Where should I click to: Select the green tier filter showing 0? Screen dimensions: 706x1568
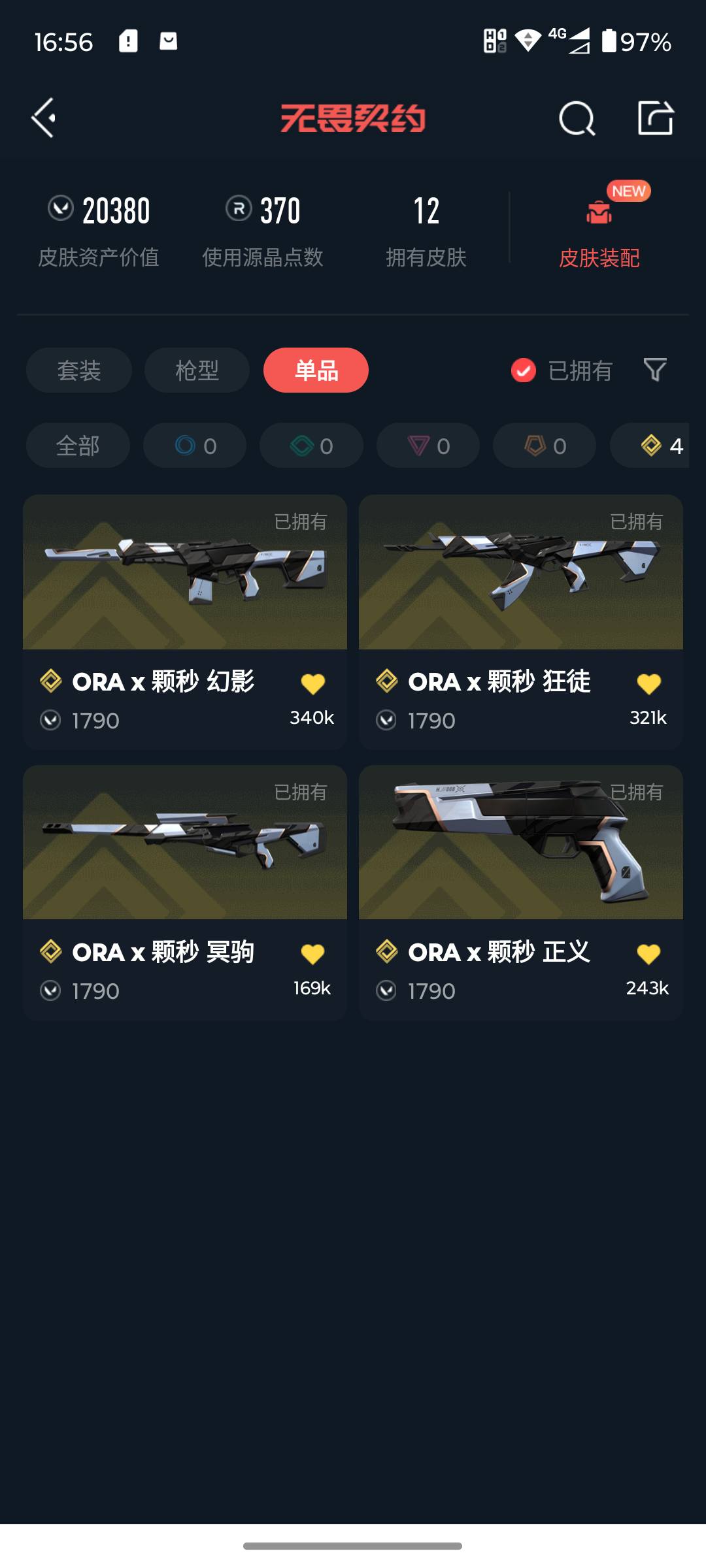311,446
